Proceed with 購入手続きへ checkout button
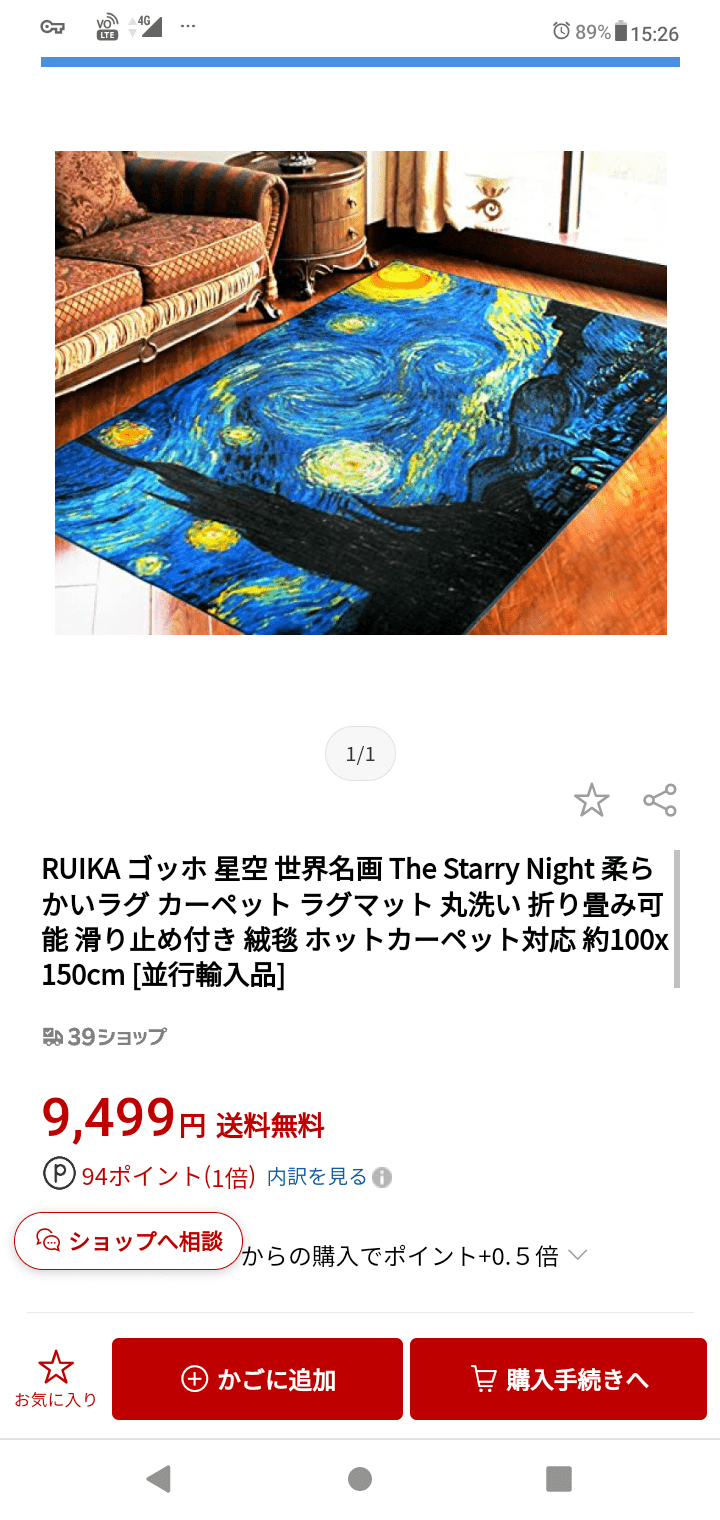The height and width of the screenshot is (1520, 720). (558, 1379)
